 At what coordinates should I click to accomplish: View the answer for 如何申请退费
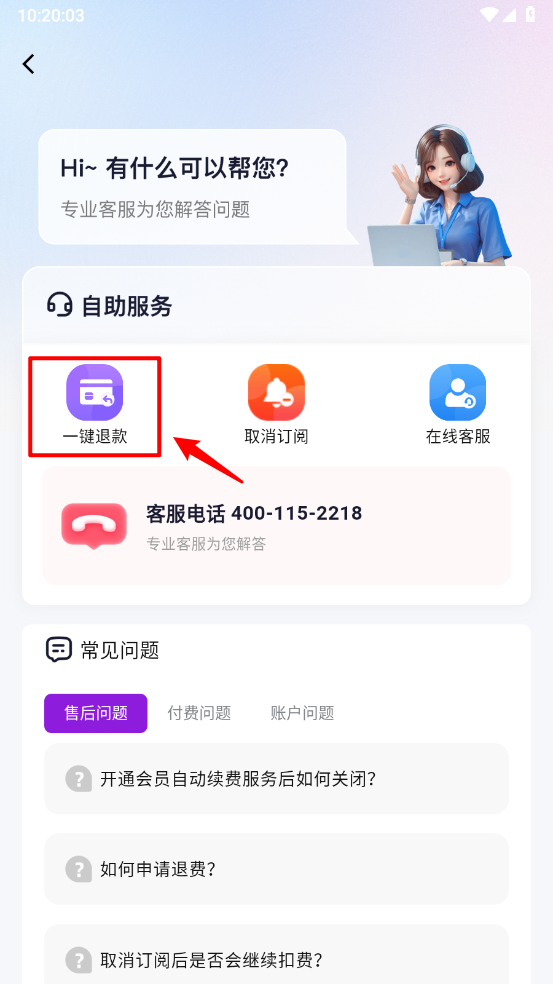pyautogui.click(x=276, y=869)
